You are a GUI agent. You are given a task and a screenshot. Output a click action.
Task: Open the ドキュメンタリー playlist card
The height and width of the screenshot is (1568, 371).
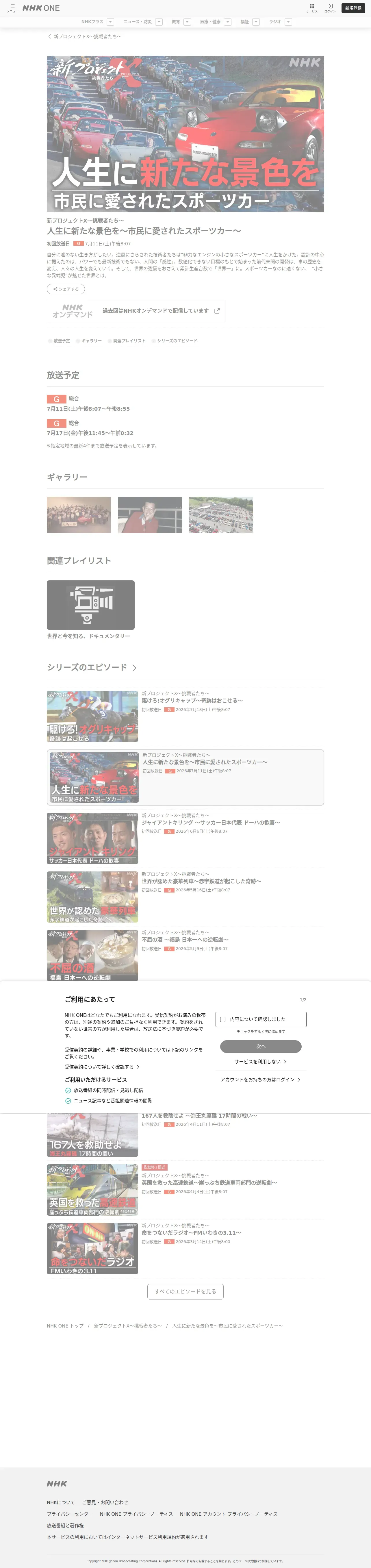tap(91, 609)
